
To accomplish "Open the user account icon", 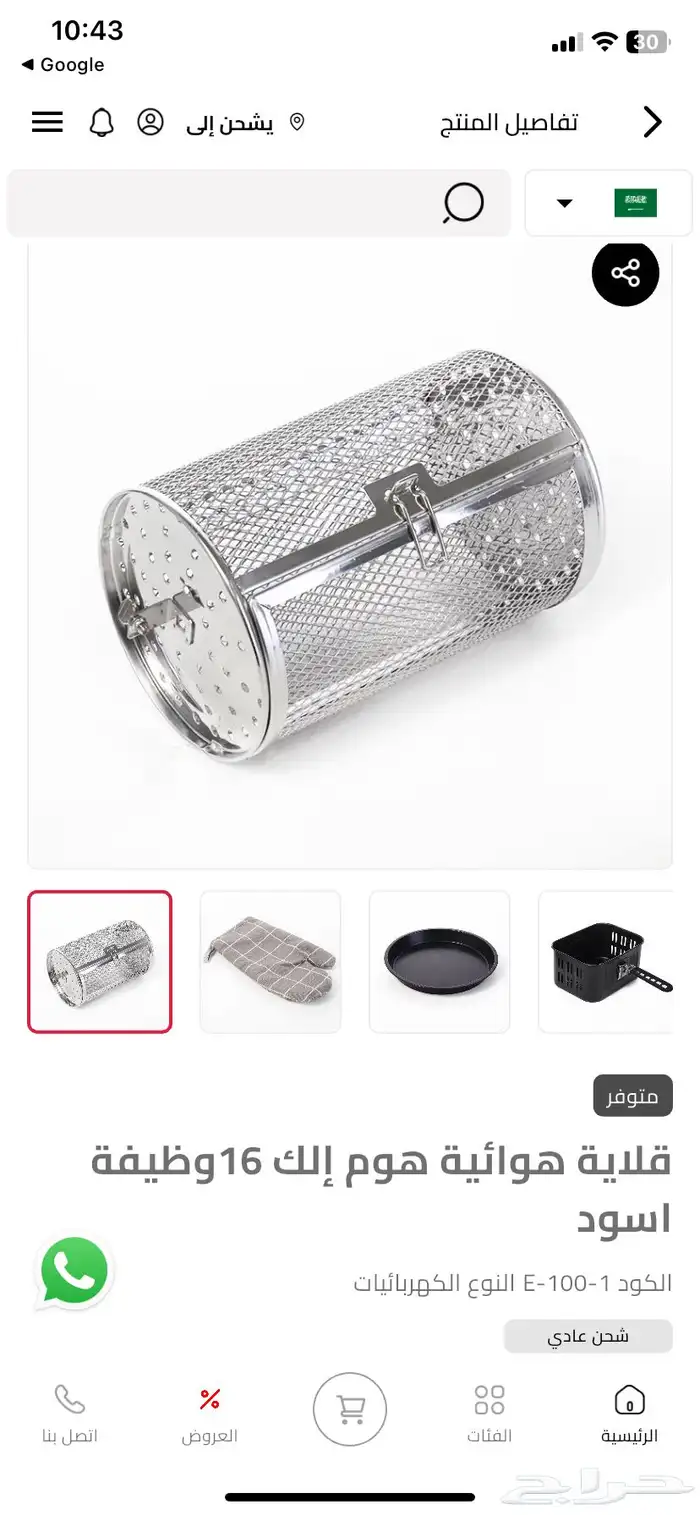I will pyautogui.click(x=150, y=123).
